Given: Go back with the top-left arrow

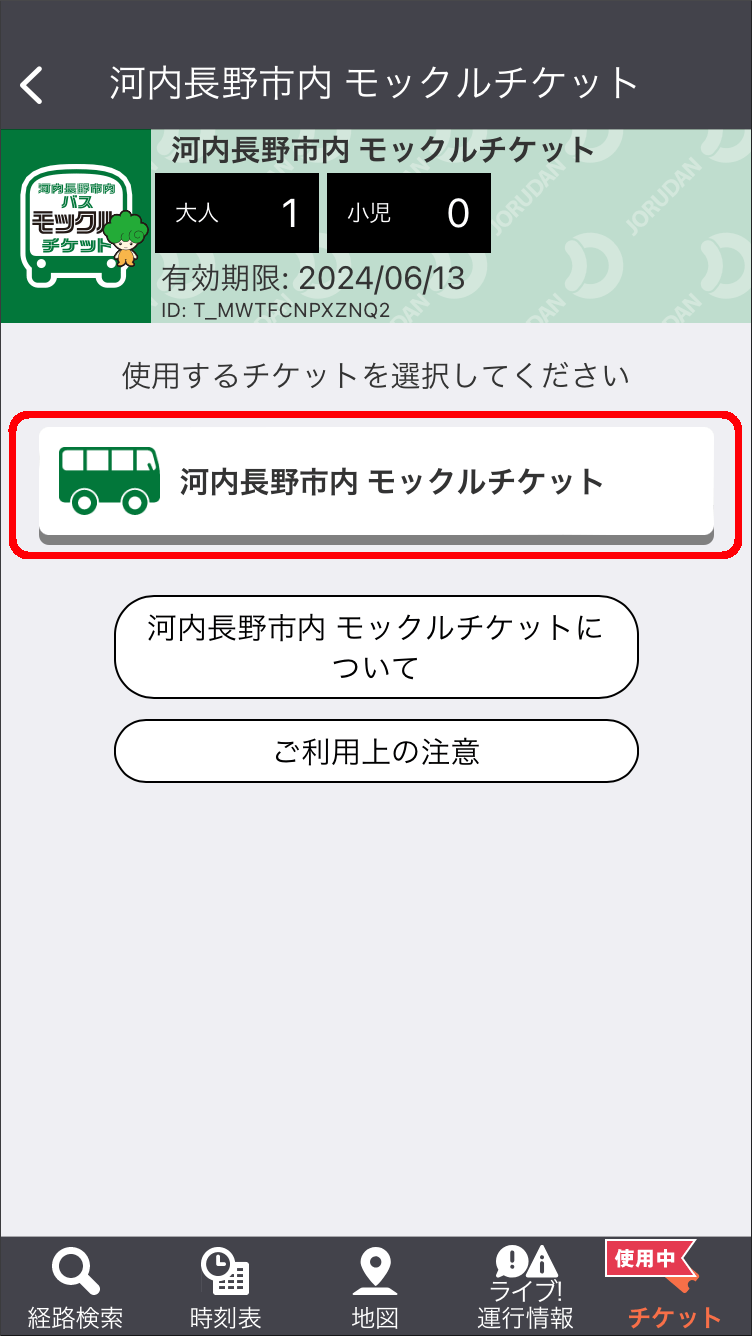Looking at the screenshot, I should (32, 85).
